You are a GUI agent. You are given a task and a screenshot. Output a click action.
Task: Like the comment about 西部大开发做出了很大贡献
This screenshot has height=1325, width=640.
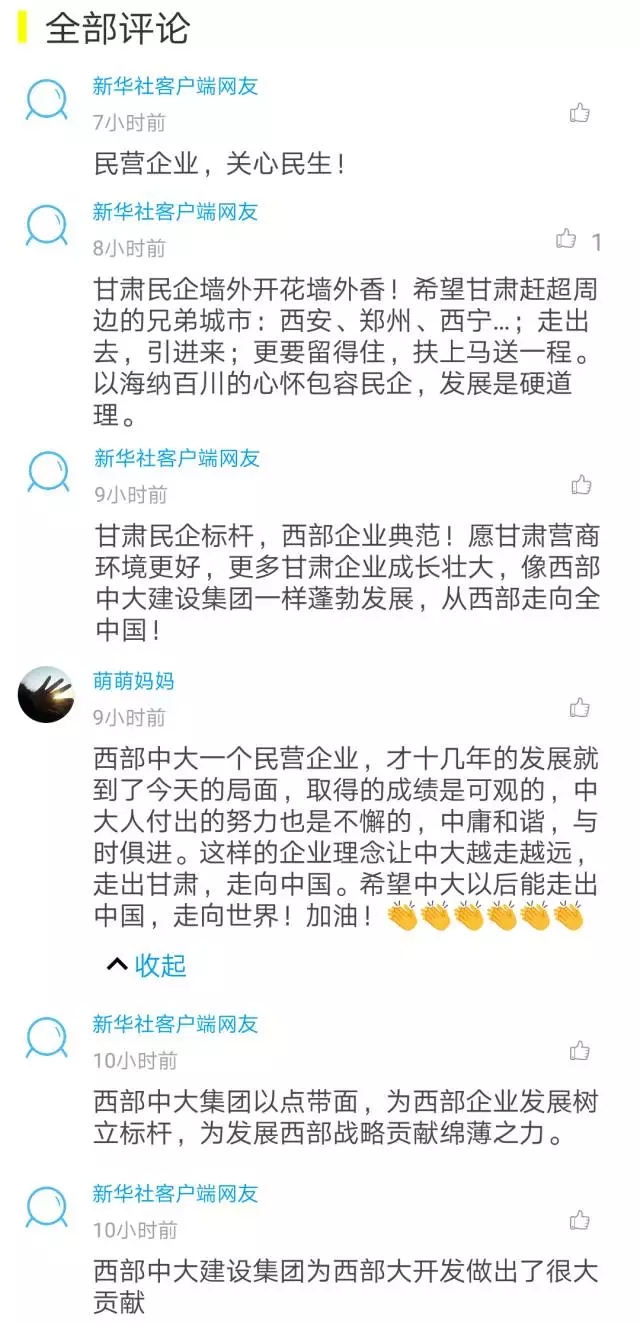pos(580,1220)
